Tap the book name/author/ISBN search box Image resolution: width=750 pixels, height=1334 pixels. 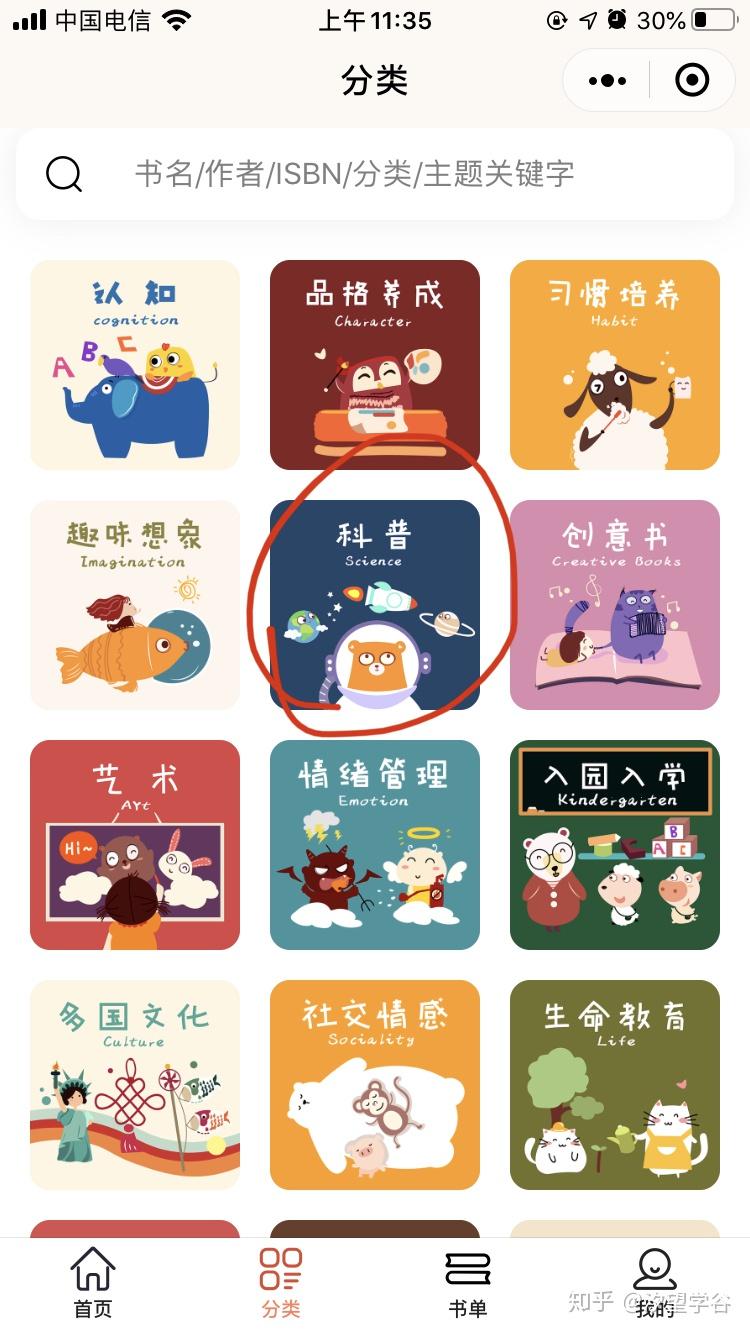pyautogui.click(x=375, y=174)
